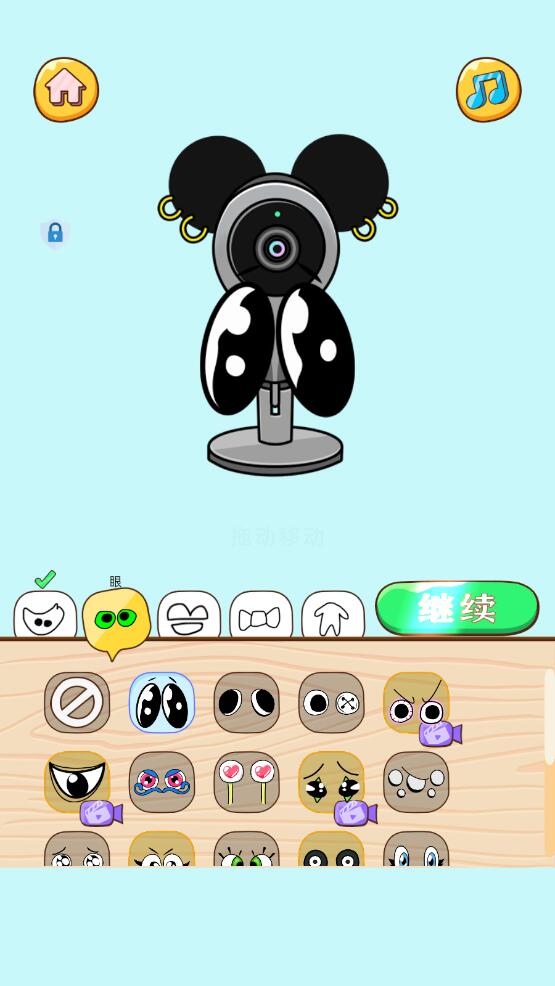
Task: Select the pink eyes with blue mustache
Action: [162, 782]
